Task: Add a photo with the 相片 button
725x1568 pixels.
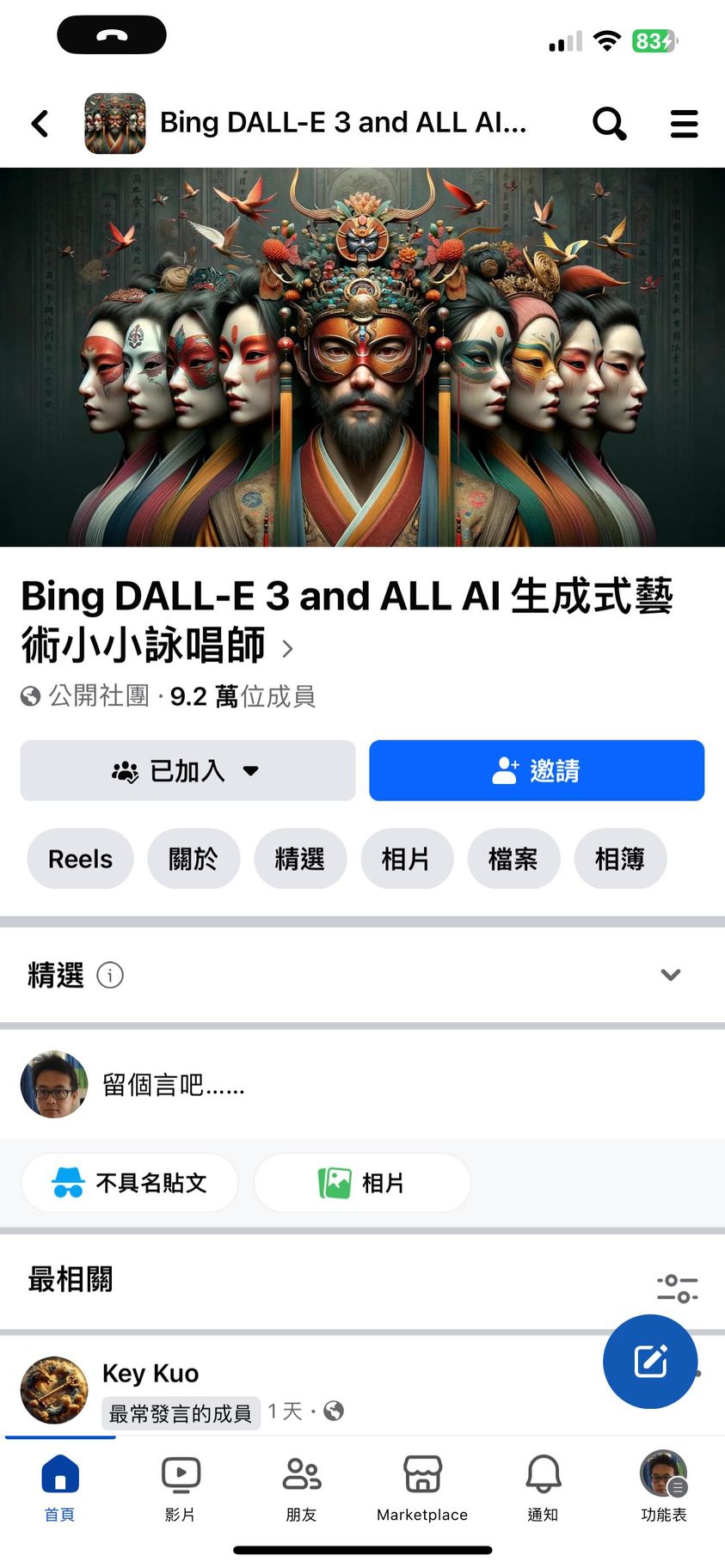Action: click(x=362, y=1183)
